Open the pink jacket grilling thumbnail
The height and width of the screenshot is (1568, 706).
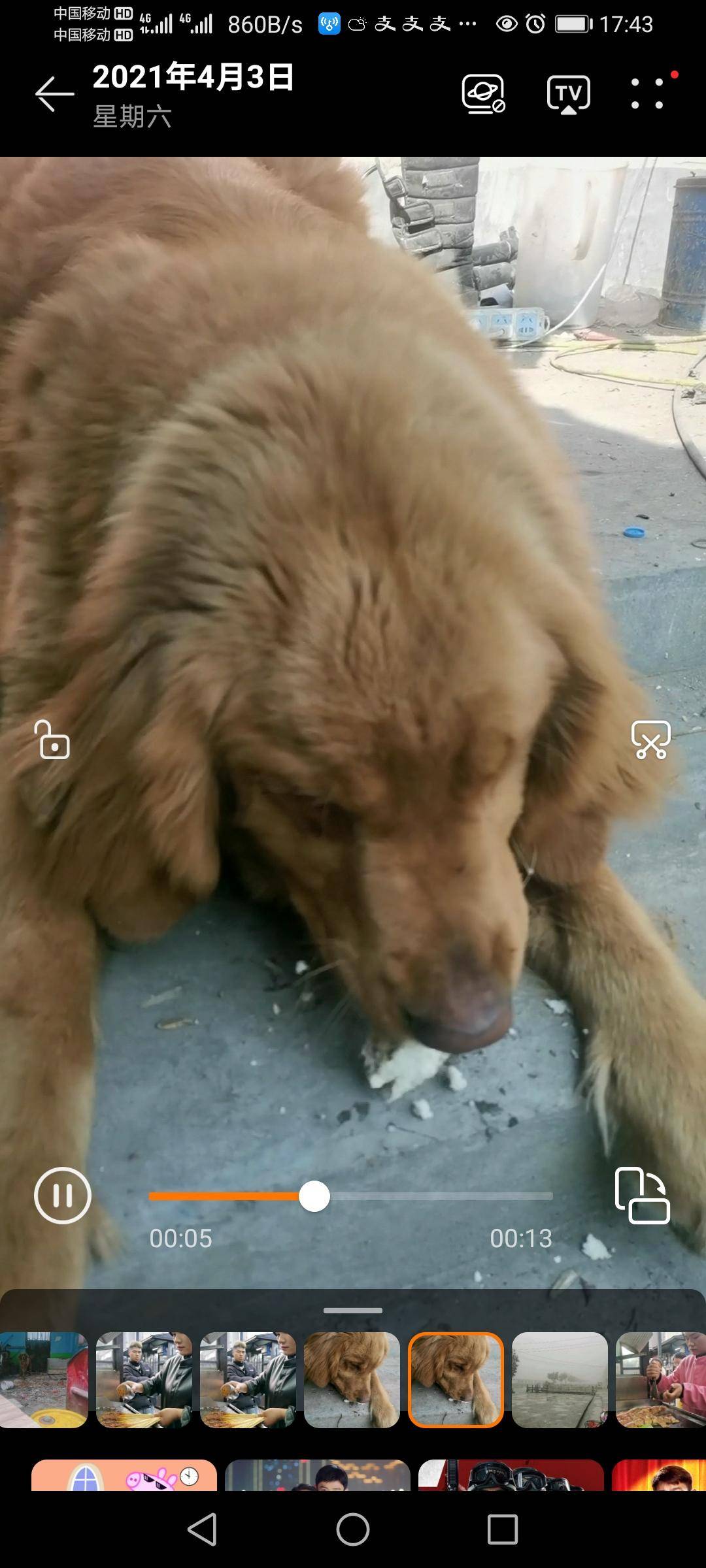pos(660,1379)
